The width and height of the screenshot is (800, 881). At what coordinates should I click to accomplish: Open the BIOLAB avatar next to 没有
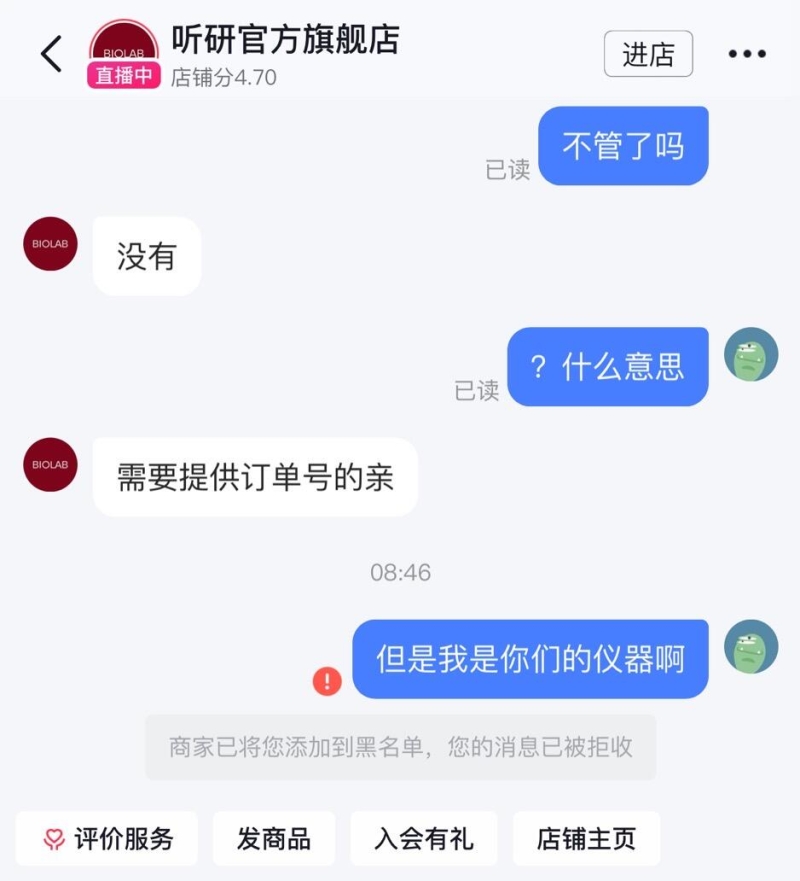click(x=50, y=244)
